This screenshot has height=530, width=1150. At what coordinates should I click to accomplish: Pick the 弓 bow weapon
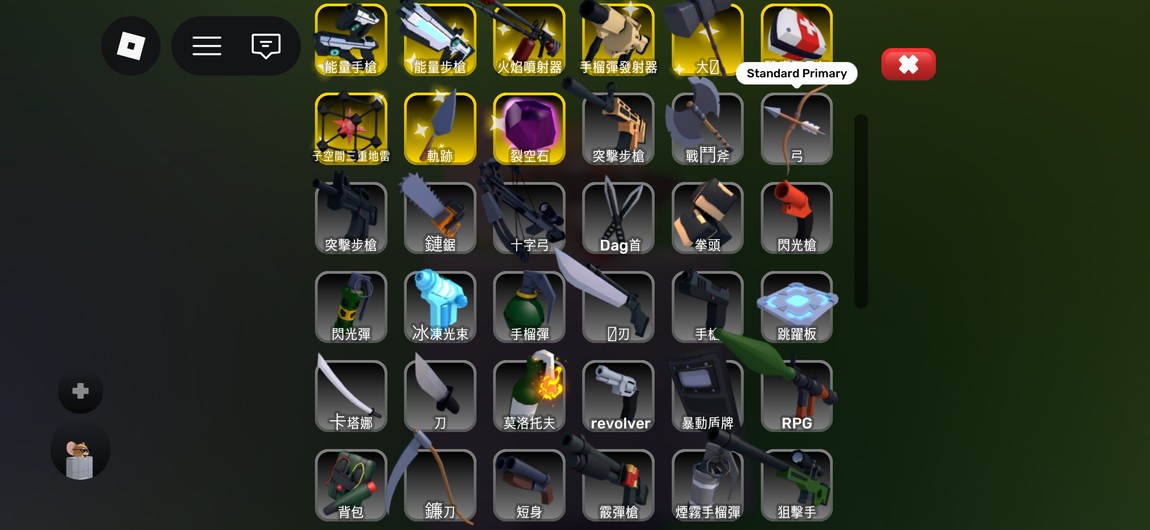pyautogui.click(x=797, y=129)
